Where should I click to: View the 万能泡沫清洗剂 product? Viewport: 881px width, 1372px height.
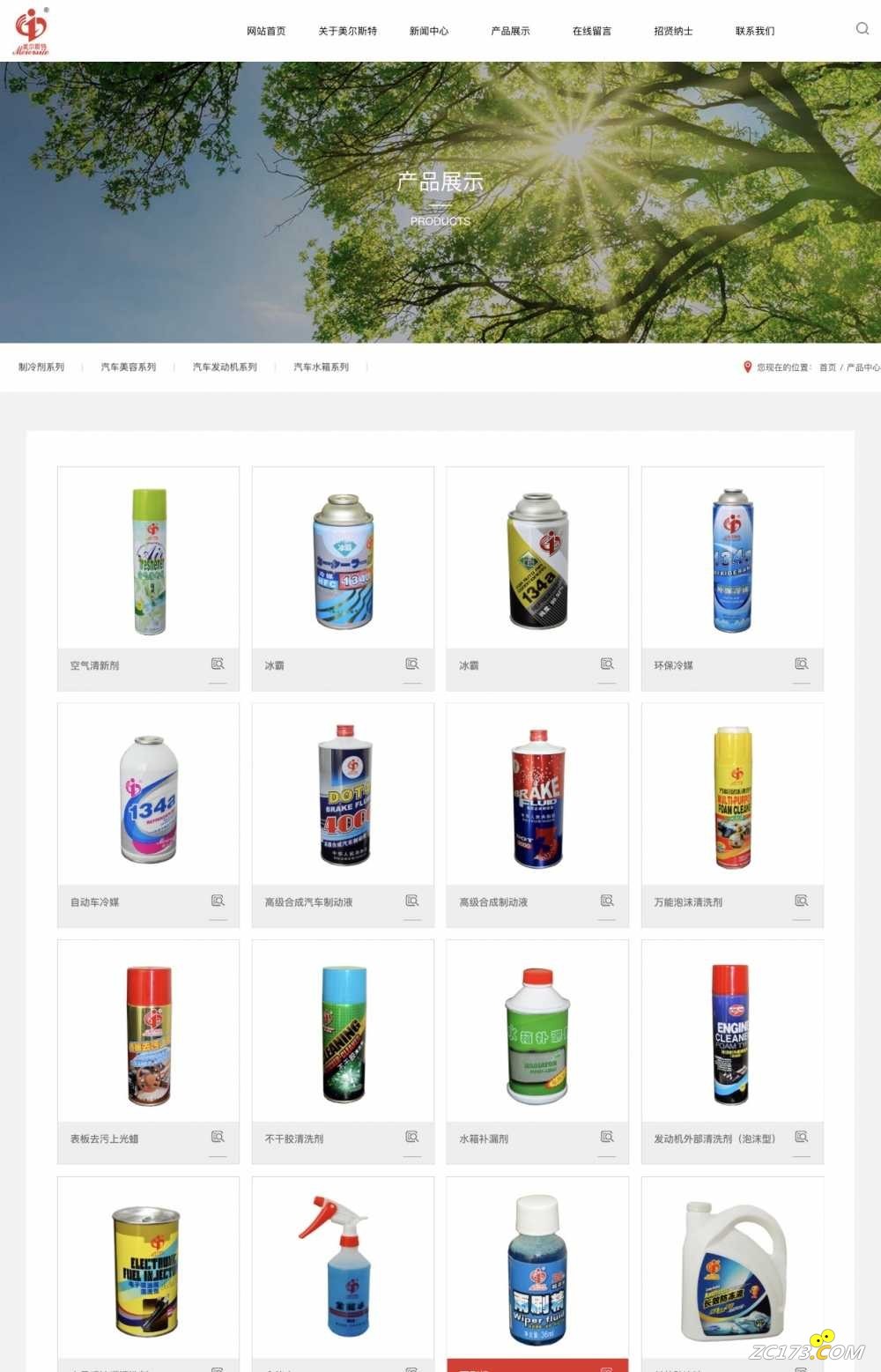[x=732, y=798]
